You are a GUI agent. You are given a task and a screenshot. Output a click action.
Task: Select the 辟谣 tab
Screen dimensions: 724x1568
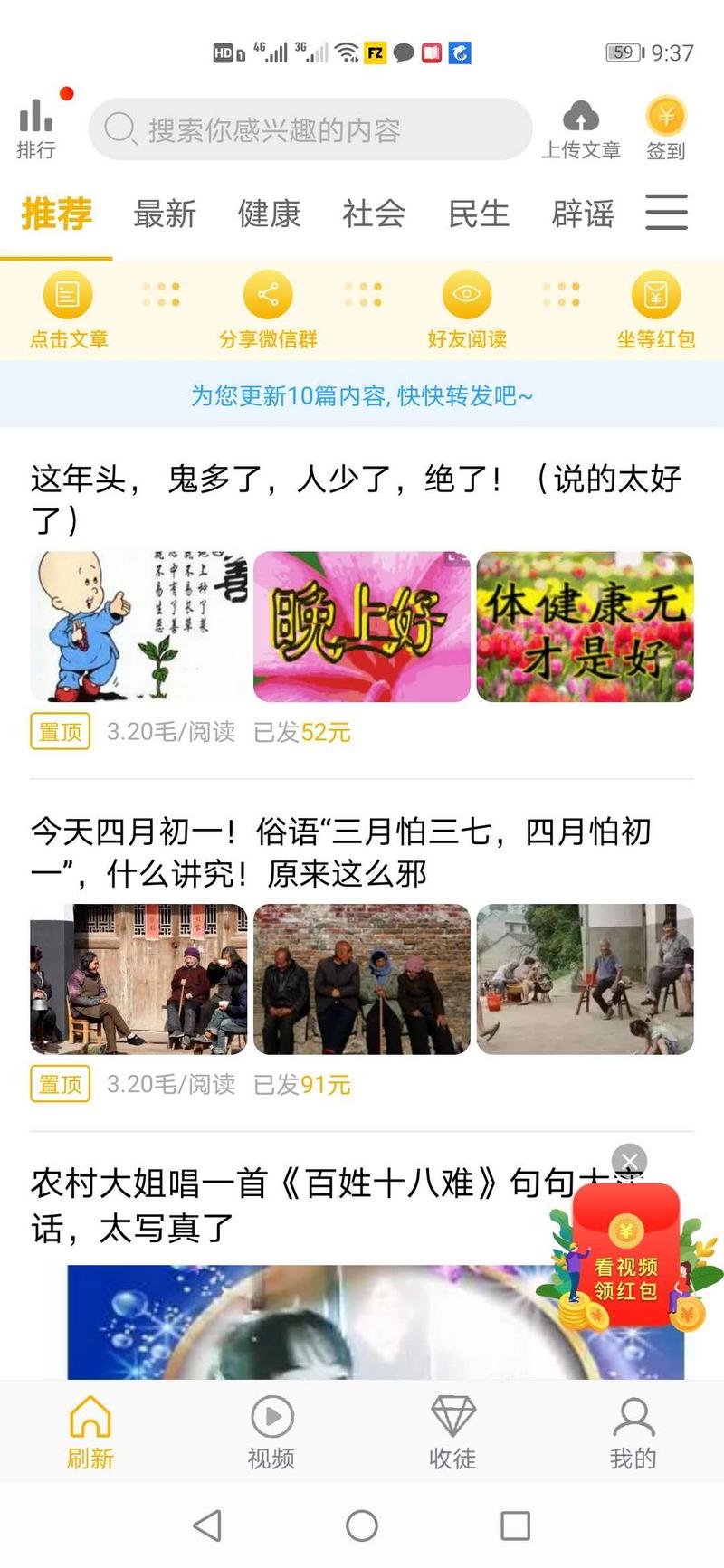[583, 214]
